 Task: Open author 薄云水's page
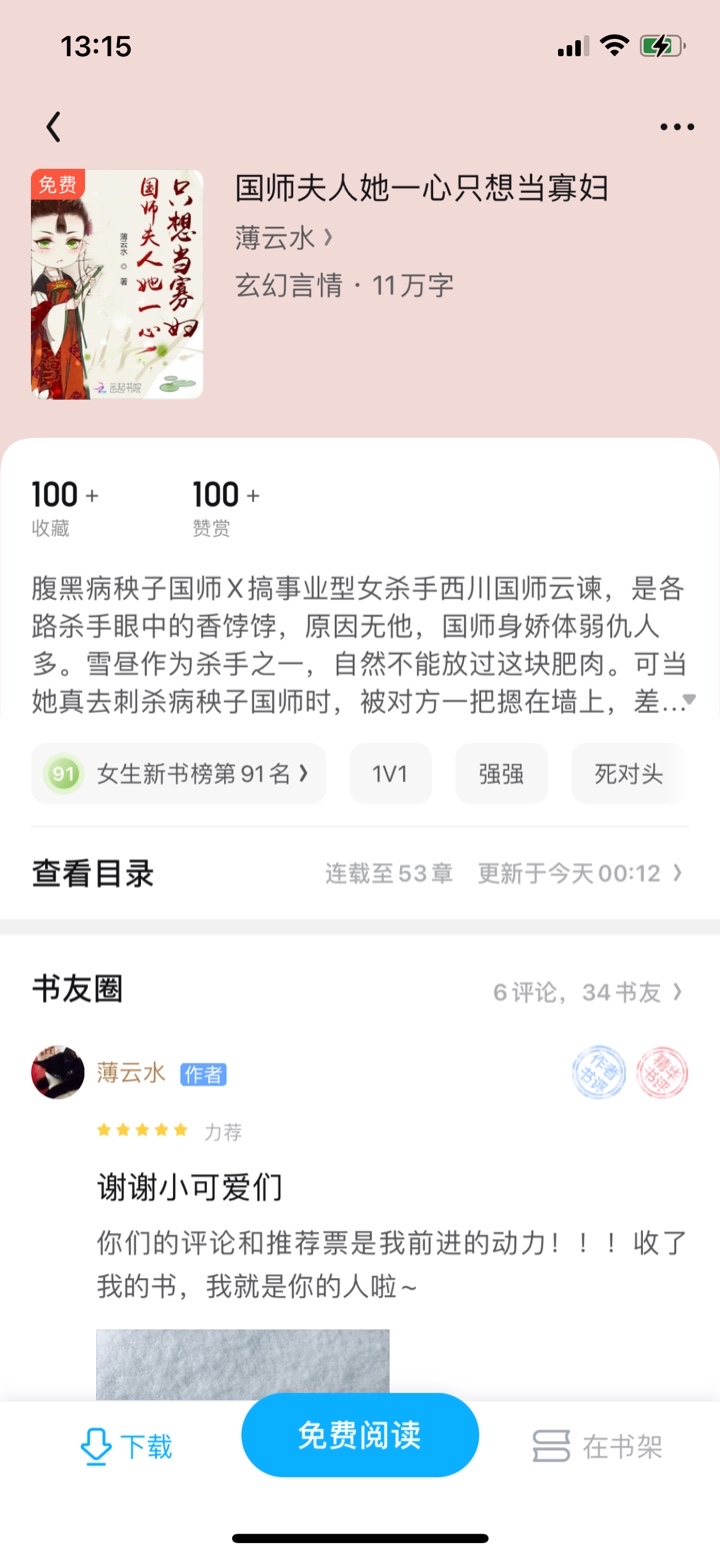284,238
